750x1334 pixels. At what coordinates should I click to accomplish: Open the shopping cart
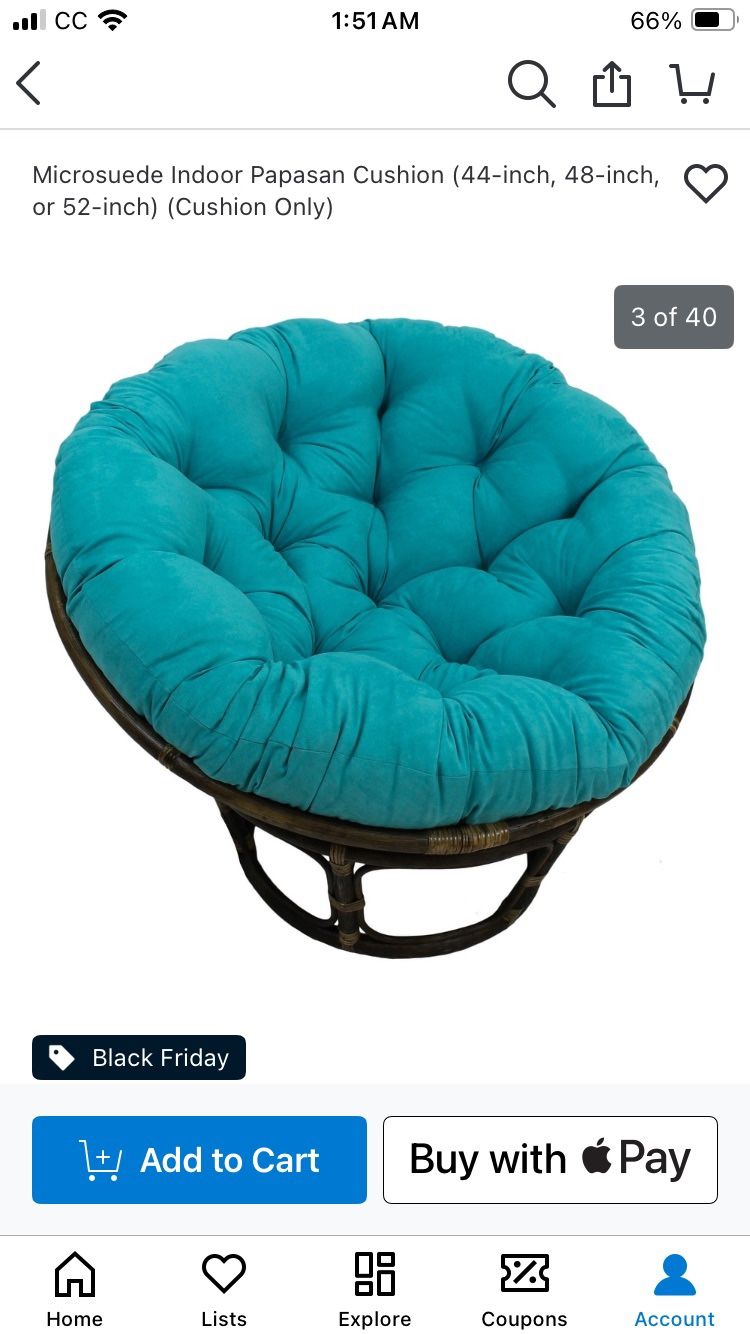point(692,83)
